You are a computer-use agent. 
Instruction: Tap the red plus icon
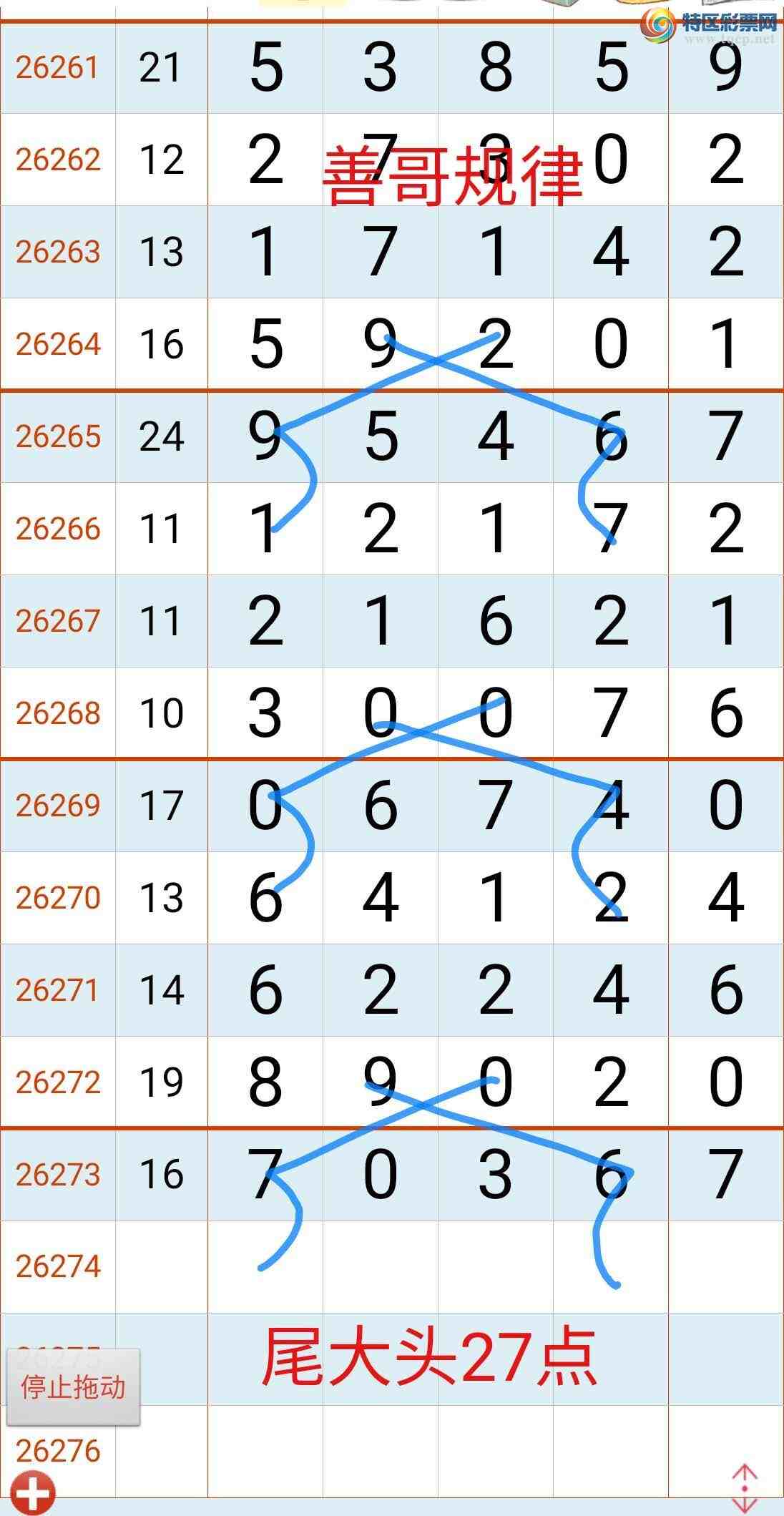34,1493
